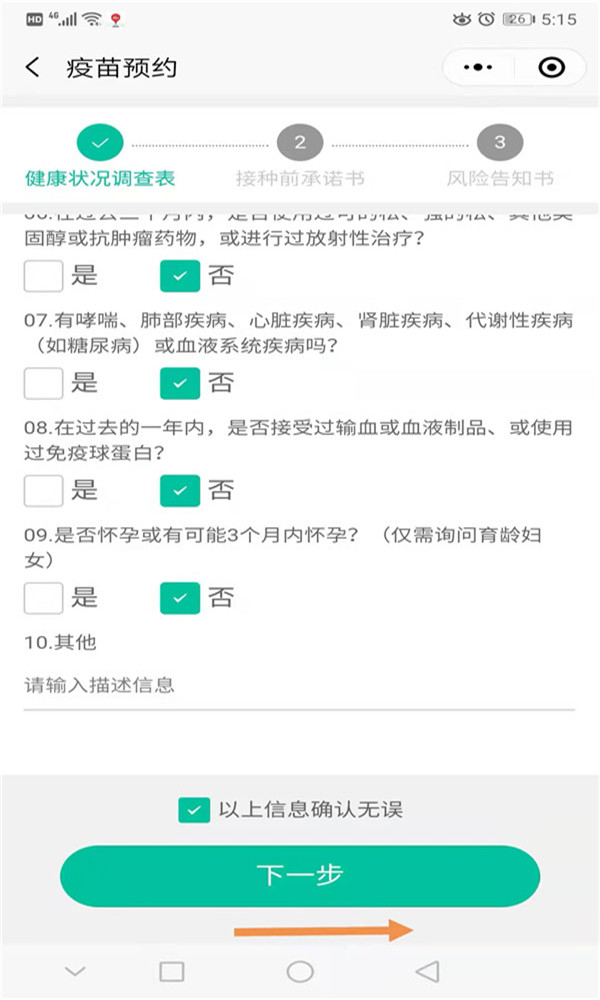The image size is (600, 1000).
Task: Uncheck 以上信息确认无误 confirmation box
Action: [194, 809]
